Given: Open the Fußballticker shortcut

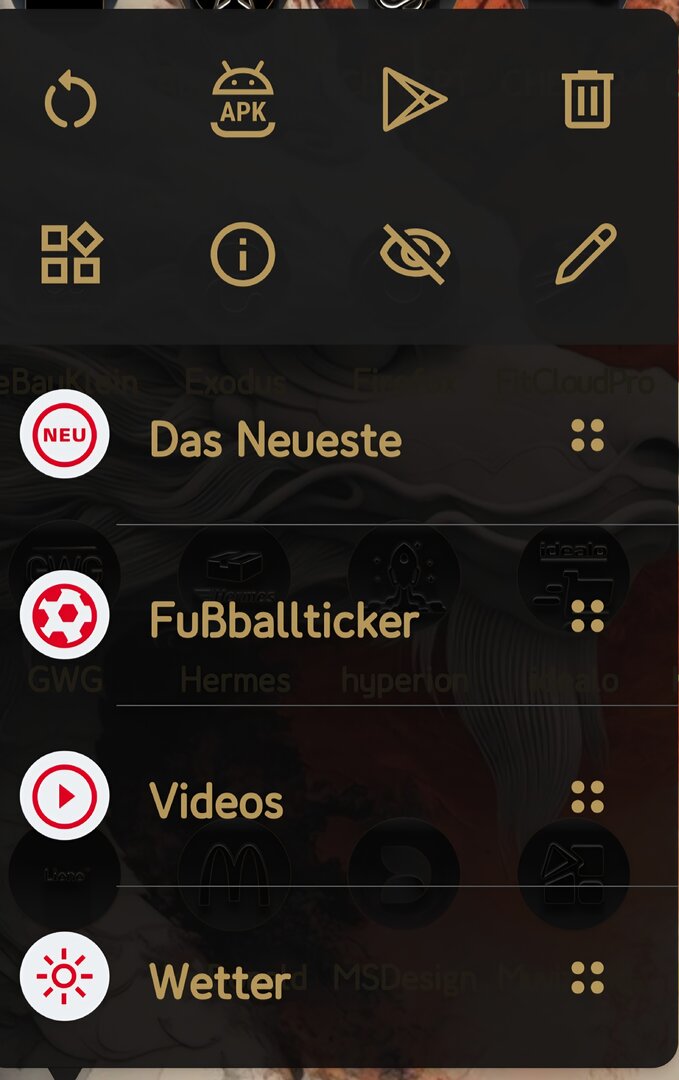Looking at the screenshot, I should (284, 620).
